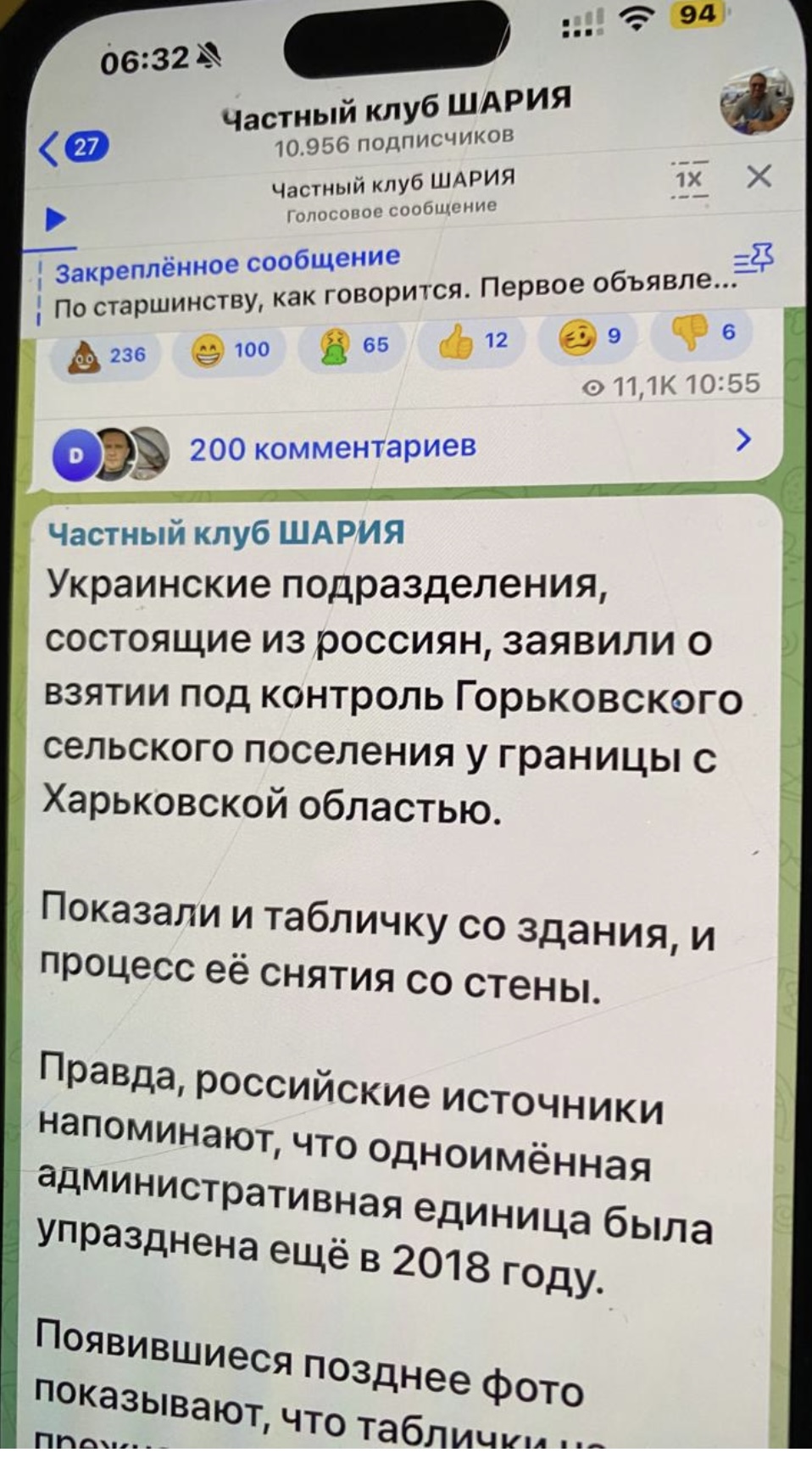This screenshot has width=812, height=1458.
Task: Open the channel profile picture
Action: (x=757, y=101)
